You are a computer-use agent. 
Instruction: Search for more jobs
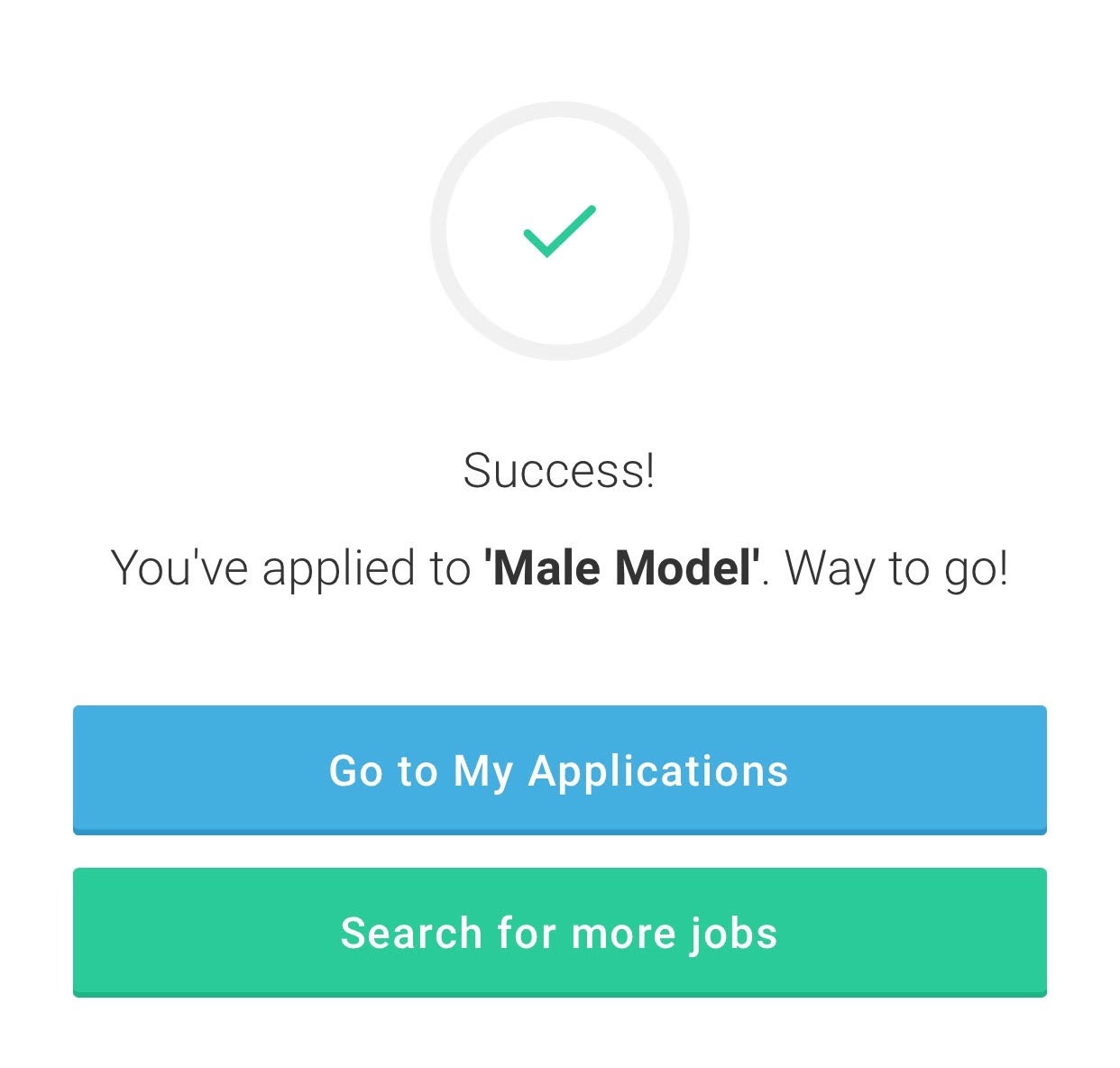tap(559, 932)
